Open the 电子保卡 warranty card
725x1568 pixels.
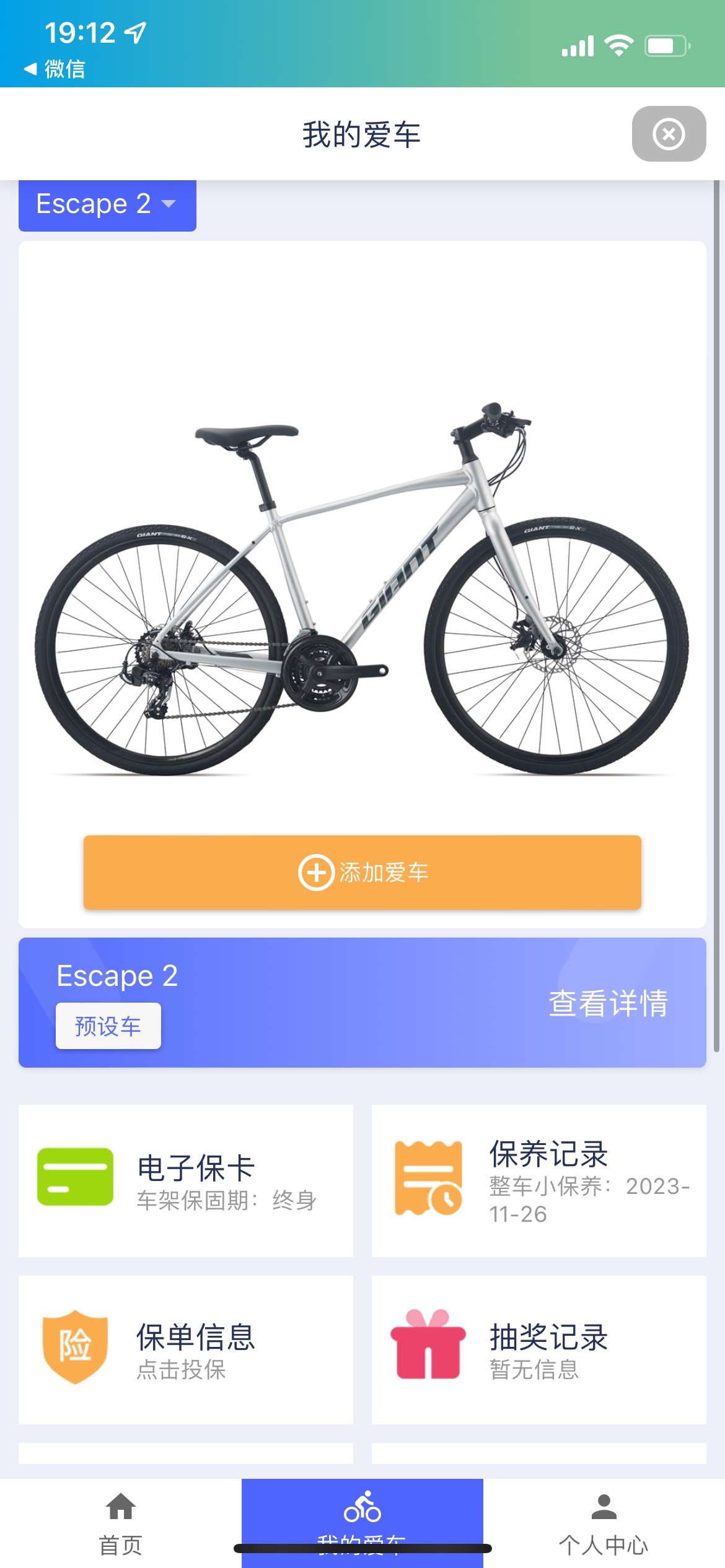click(186, 1180)
